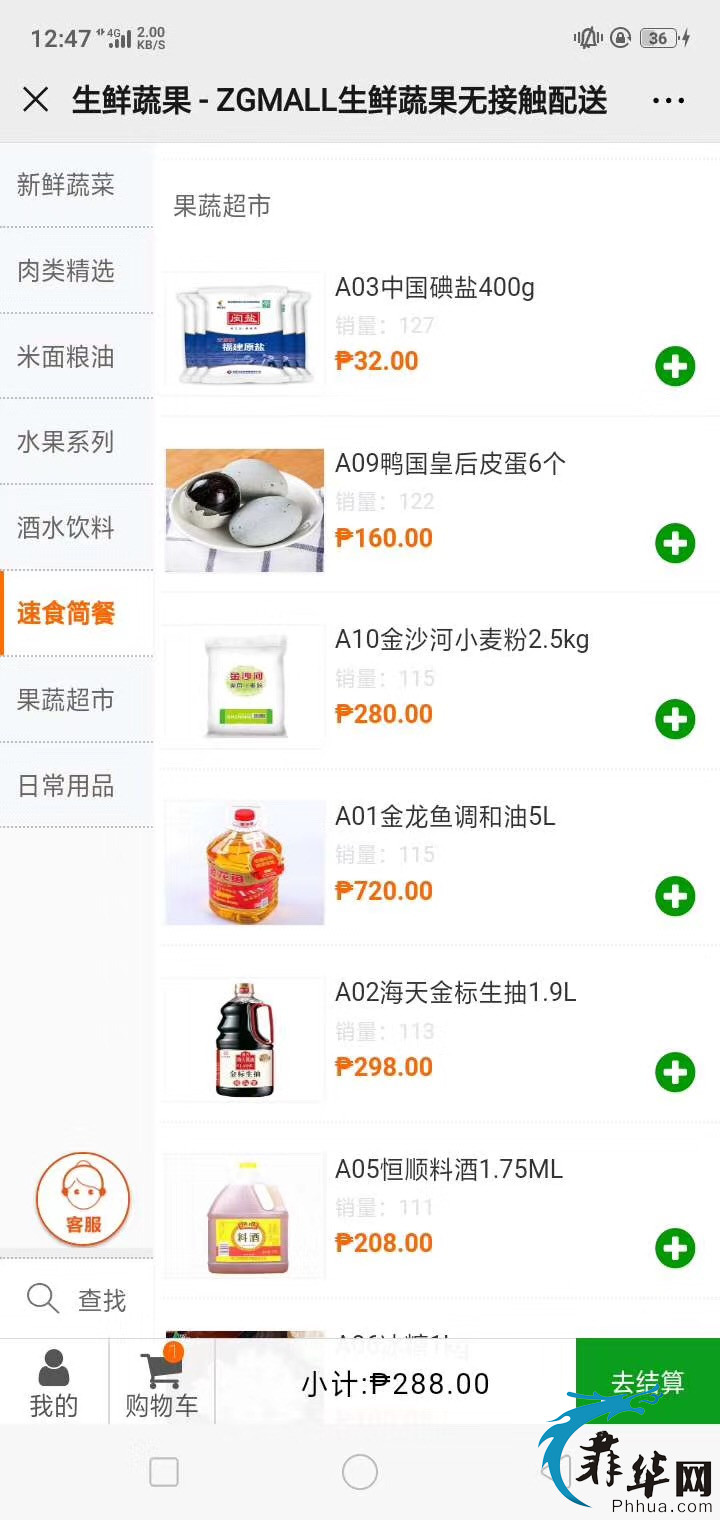The height and width of the screenshot is (1520, 720).
Task: Switch to 果蔬超市 category
Action: [66, 700]
